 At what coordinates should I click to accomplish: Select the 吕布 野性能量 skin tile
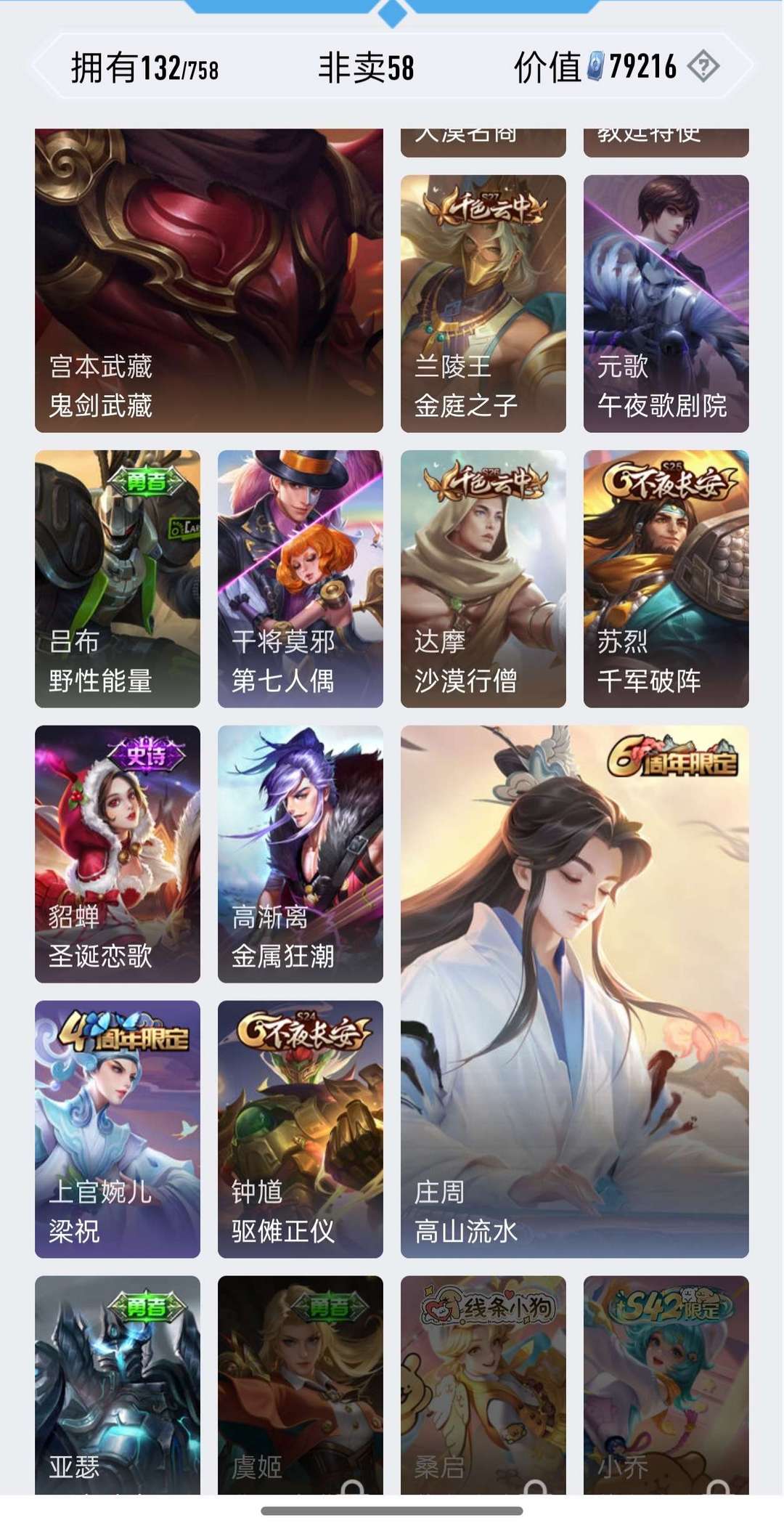pos(117,578)
